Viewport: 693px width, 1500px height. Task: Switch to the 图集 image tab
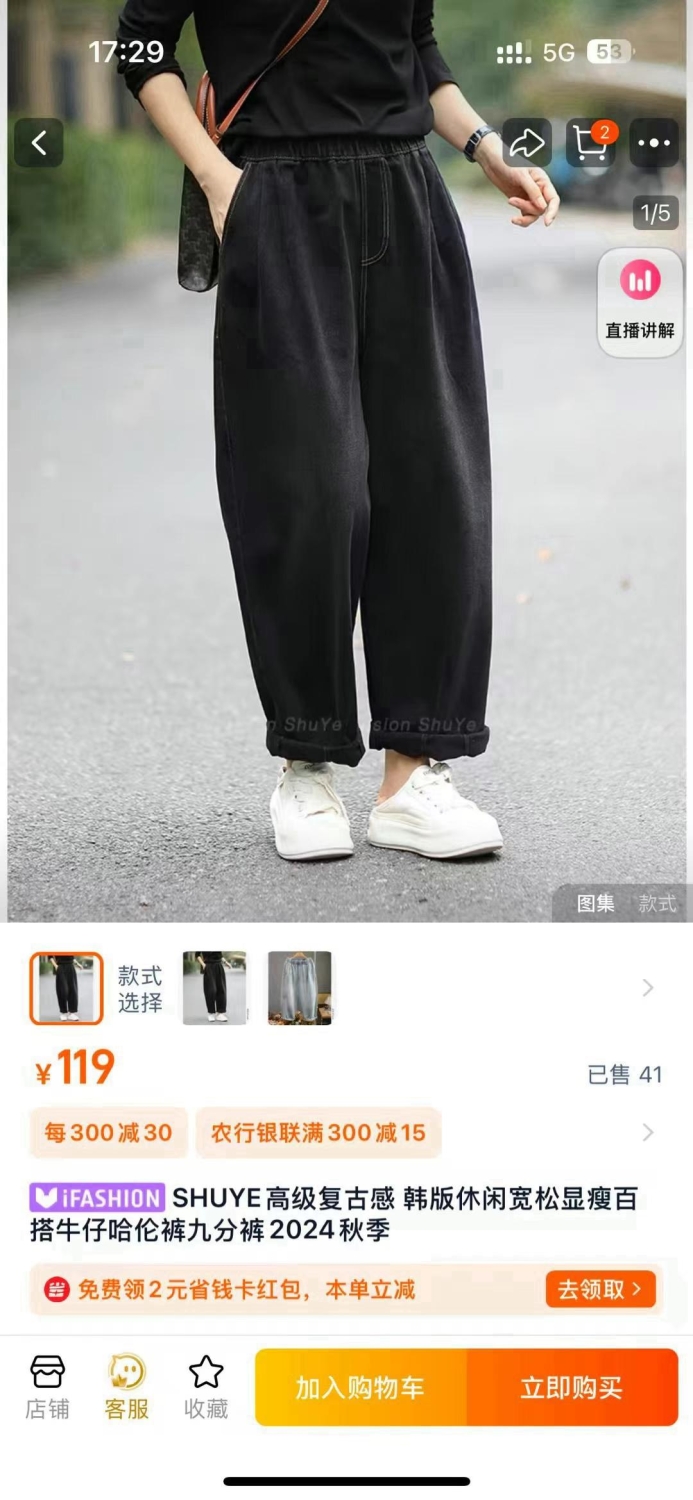[x=596, y=903]
